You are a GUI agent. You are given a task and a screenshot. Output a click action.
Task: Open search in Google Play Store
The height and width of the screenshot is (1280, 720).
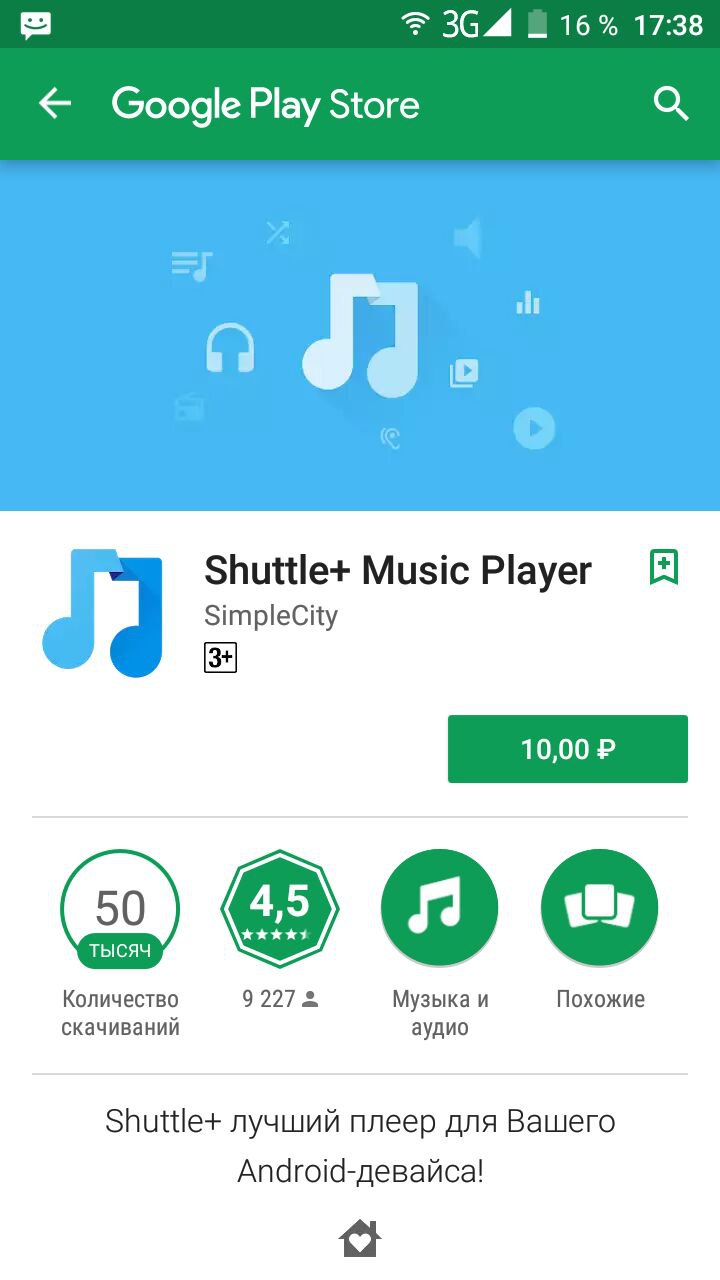(670, 104)
